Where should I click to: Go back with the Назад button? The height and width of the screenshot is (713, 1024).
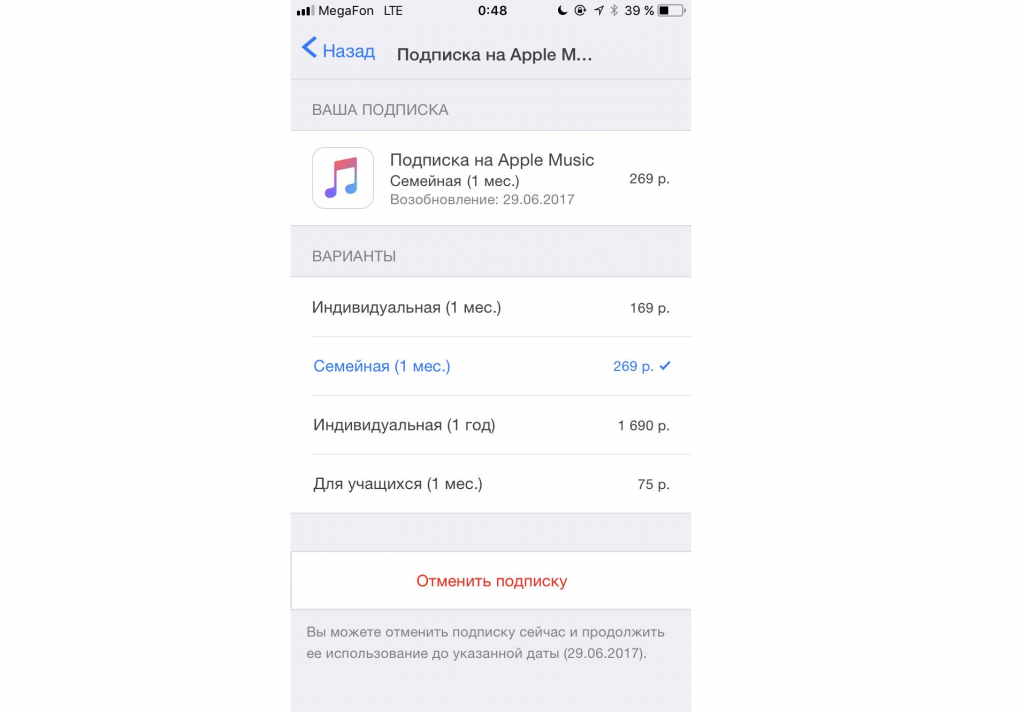tap(338, 50)
